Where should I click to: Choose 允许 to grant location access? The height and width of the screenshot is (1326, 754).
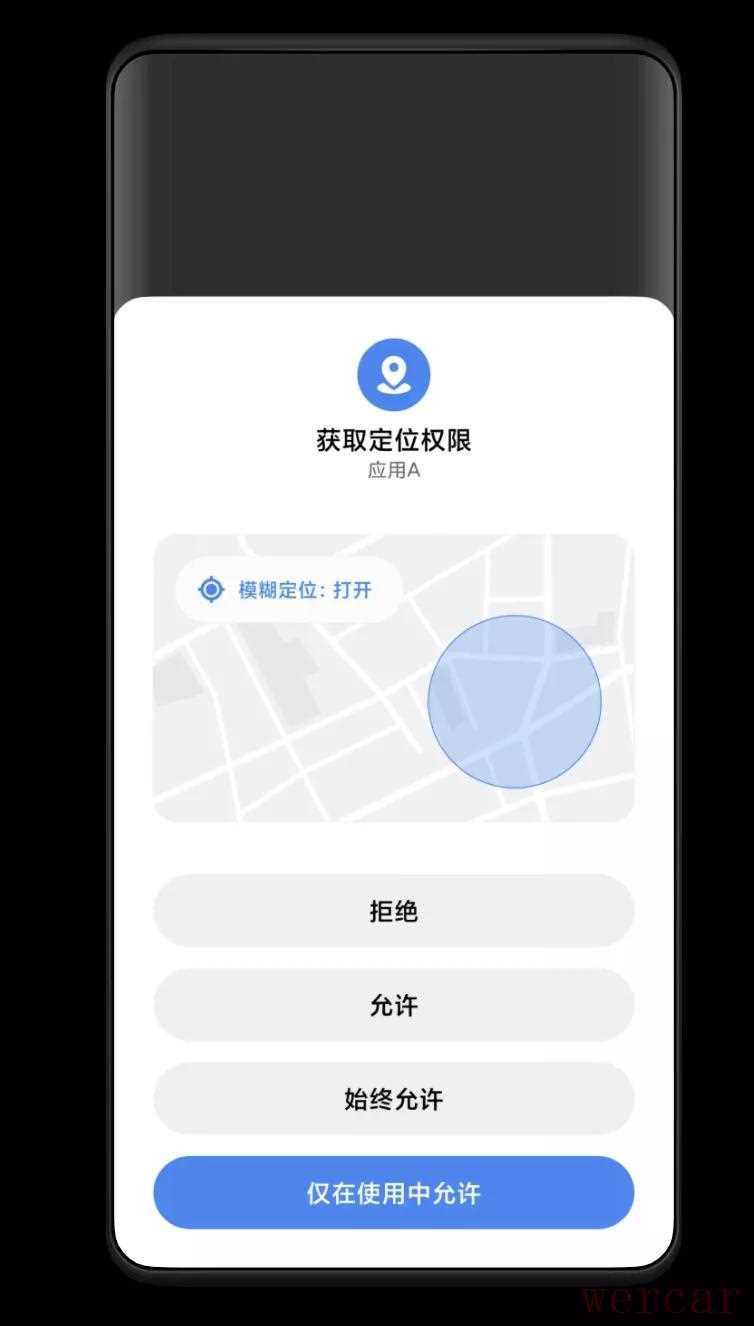393,1005
